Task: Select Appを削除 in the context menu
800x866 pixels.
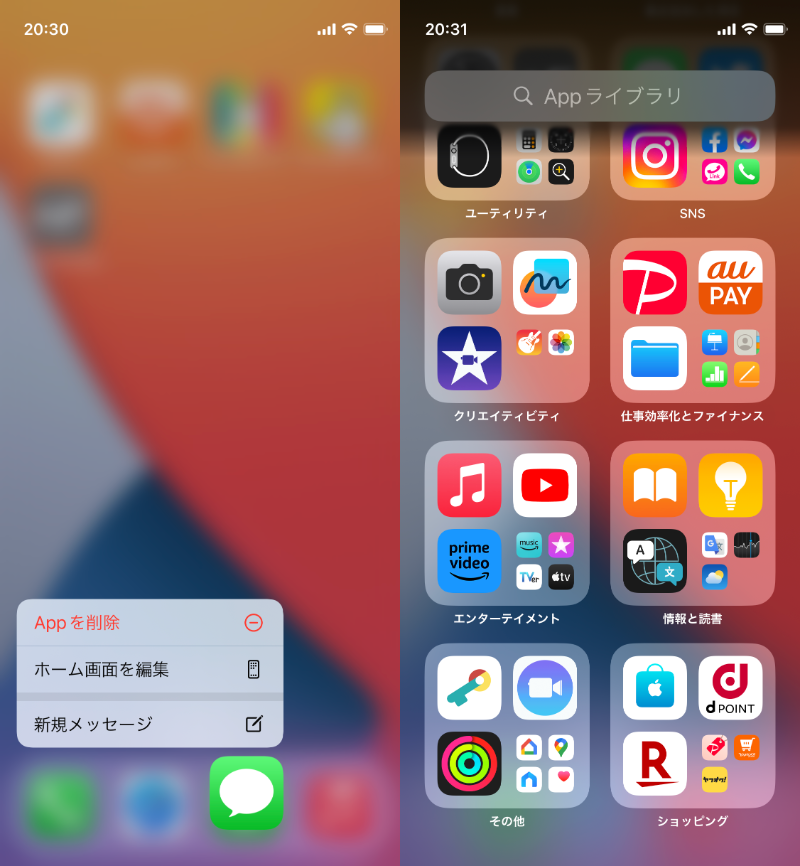Action: (x=149, y=623)
